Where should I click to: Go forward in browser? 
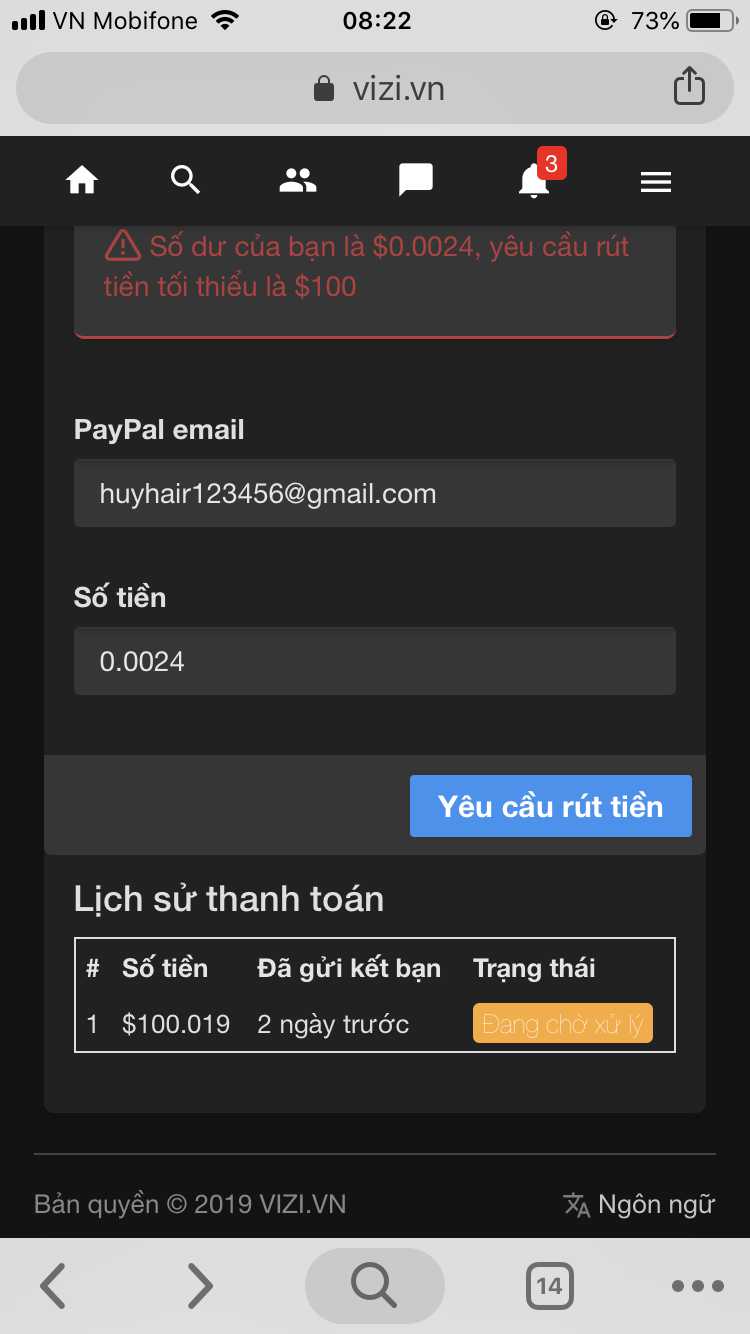(x=200, y=1286)
